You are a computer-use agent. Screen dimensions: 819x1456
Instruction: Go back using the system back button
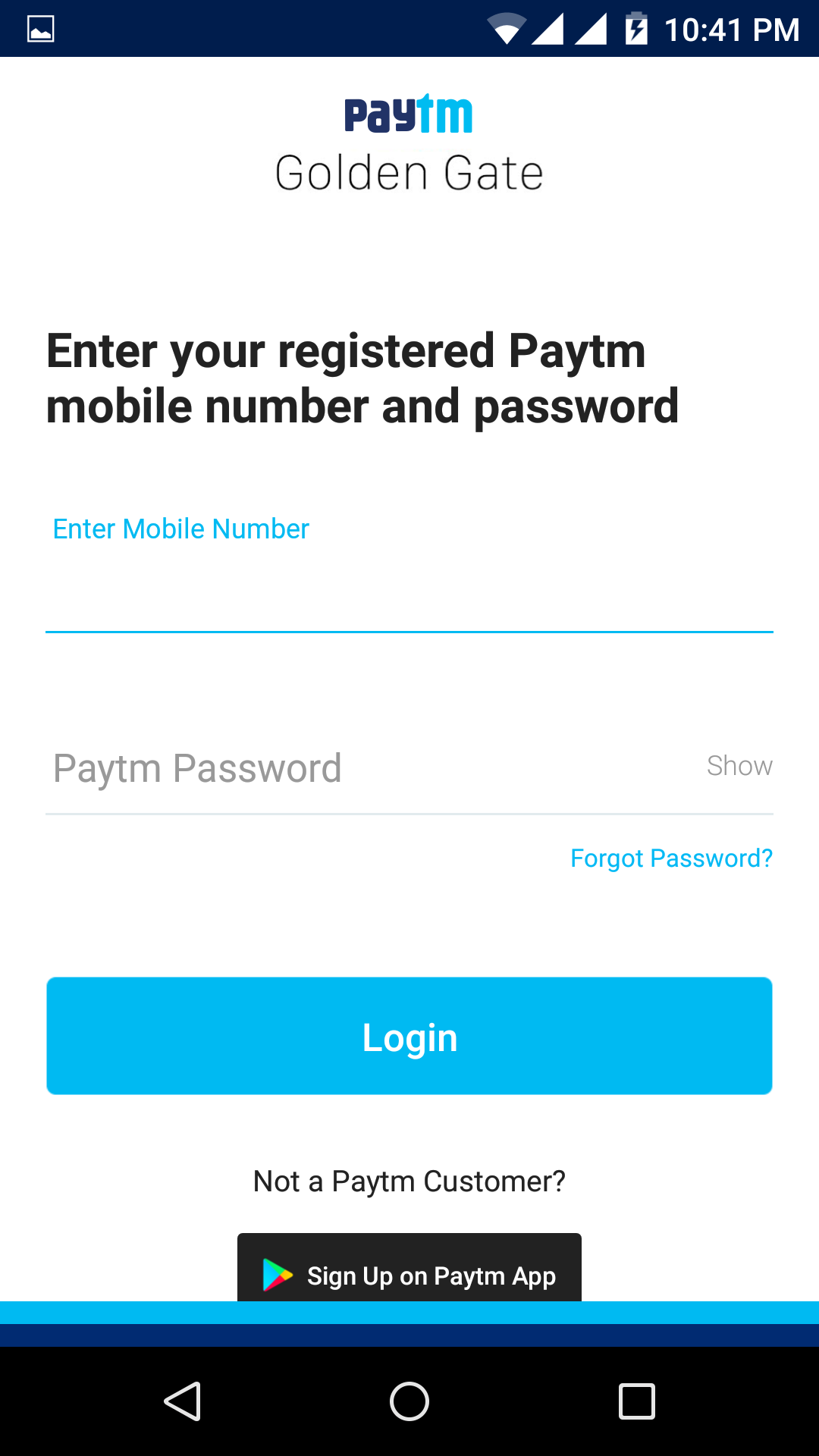pos(182,1401)
